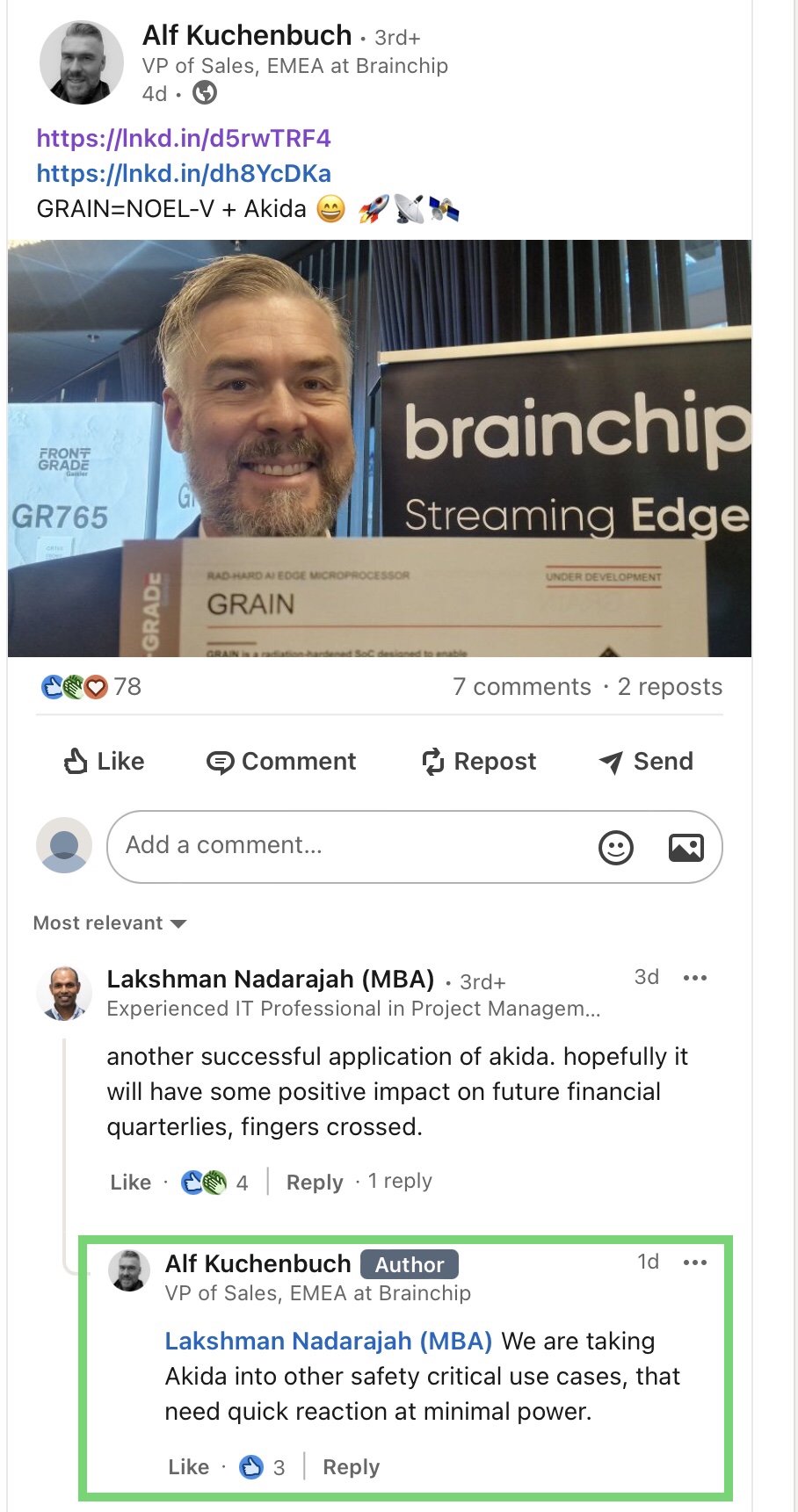Like Alf Kuchenbuch's reply

click(188, 1467)
